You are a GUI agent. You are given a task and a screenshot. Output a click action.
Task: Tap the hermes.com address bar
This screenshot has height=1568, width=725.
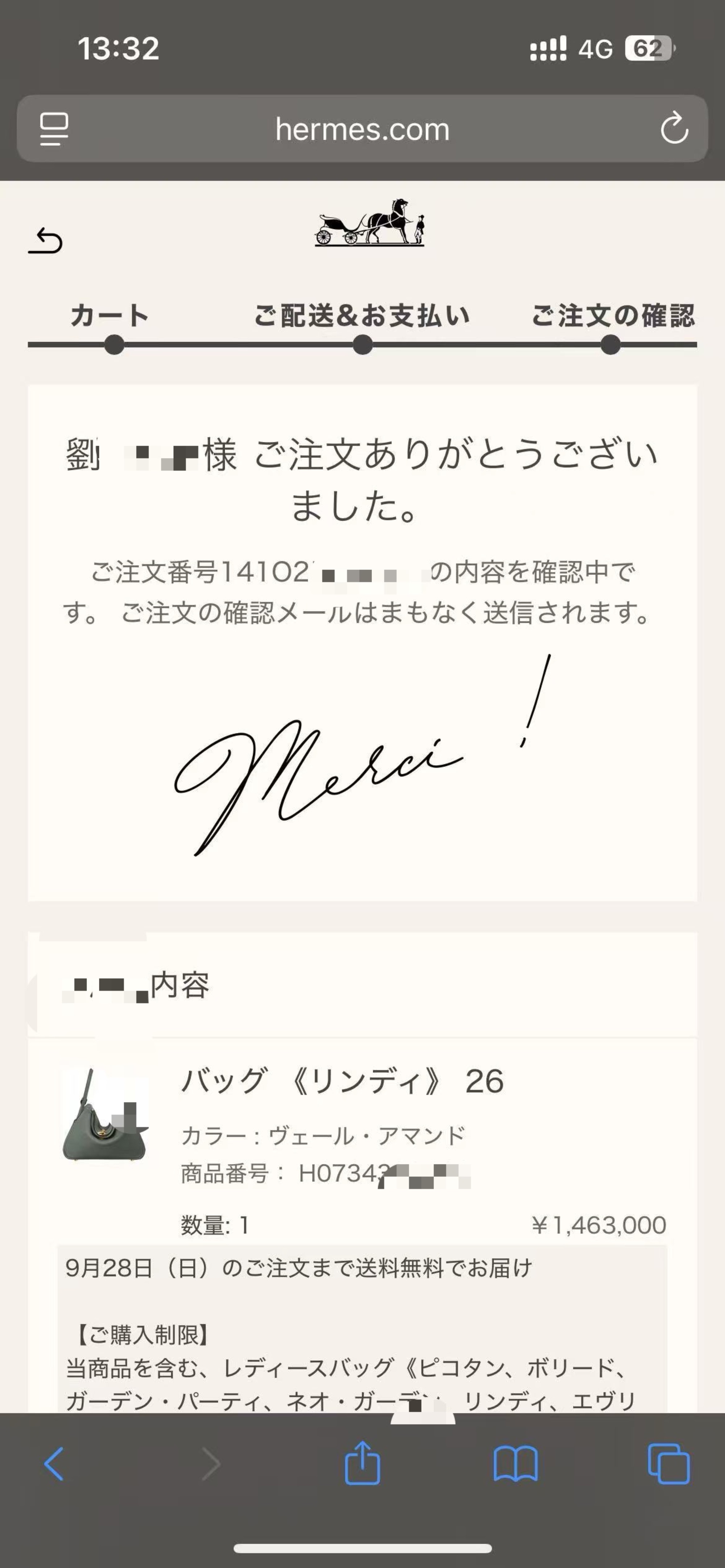coord(362,129)
